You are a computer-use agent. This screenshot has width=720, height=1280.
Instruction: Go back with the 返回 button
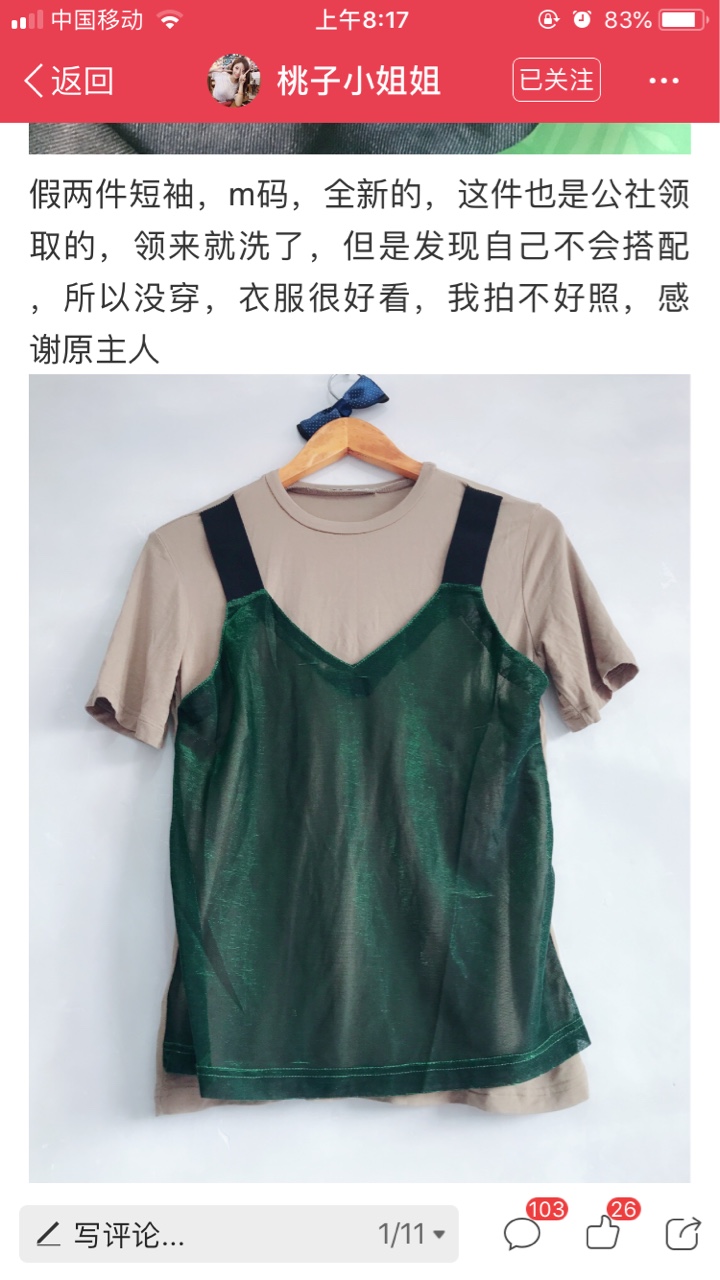68,81
